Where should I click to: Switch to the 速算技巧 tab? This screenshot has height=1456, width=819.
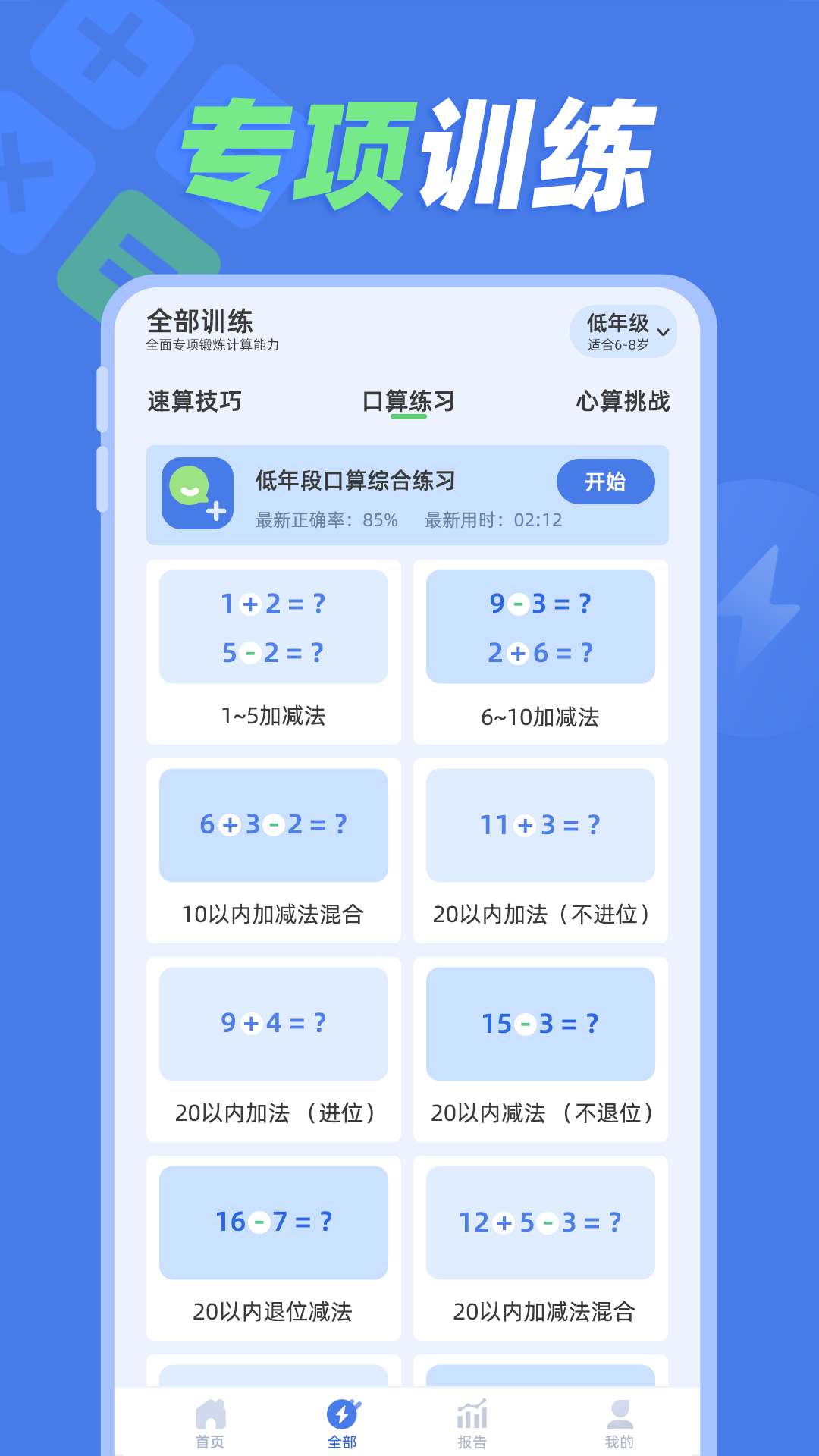(x=195, y=403)
